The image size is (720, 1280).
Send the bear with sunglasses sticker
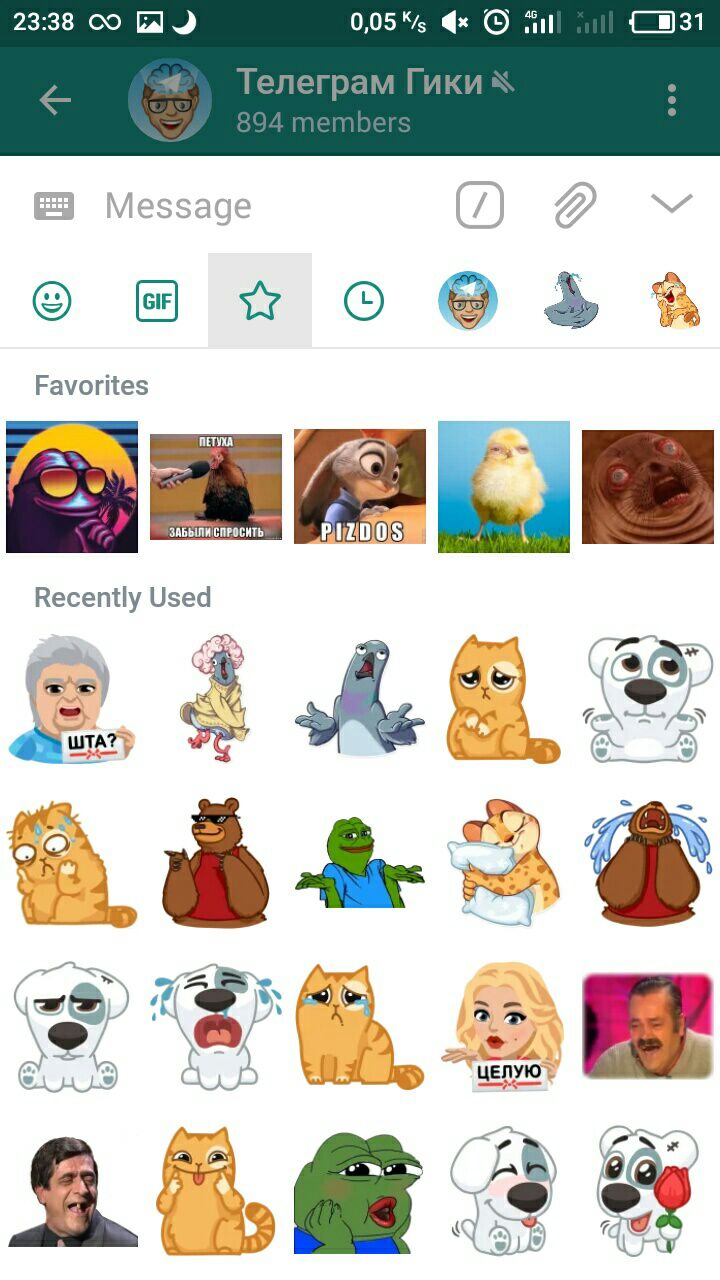[x=215, y=862]
